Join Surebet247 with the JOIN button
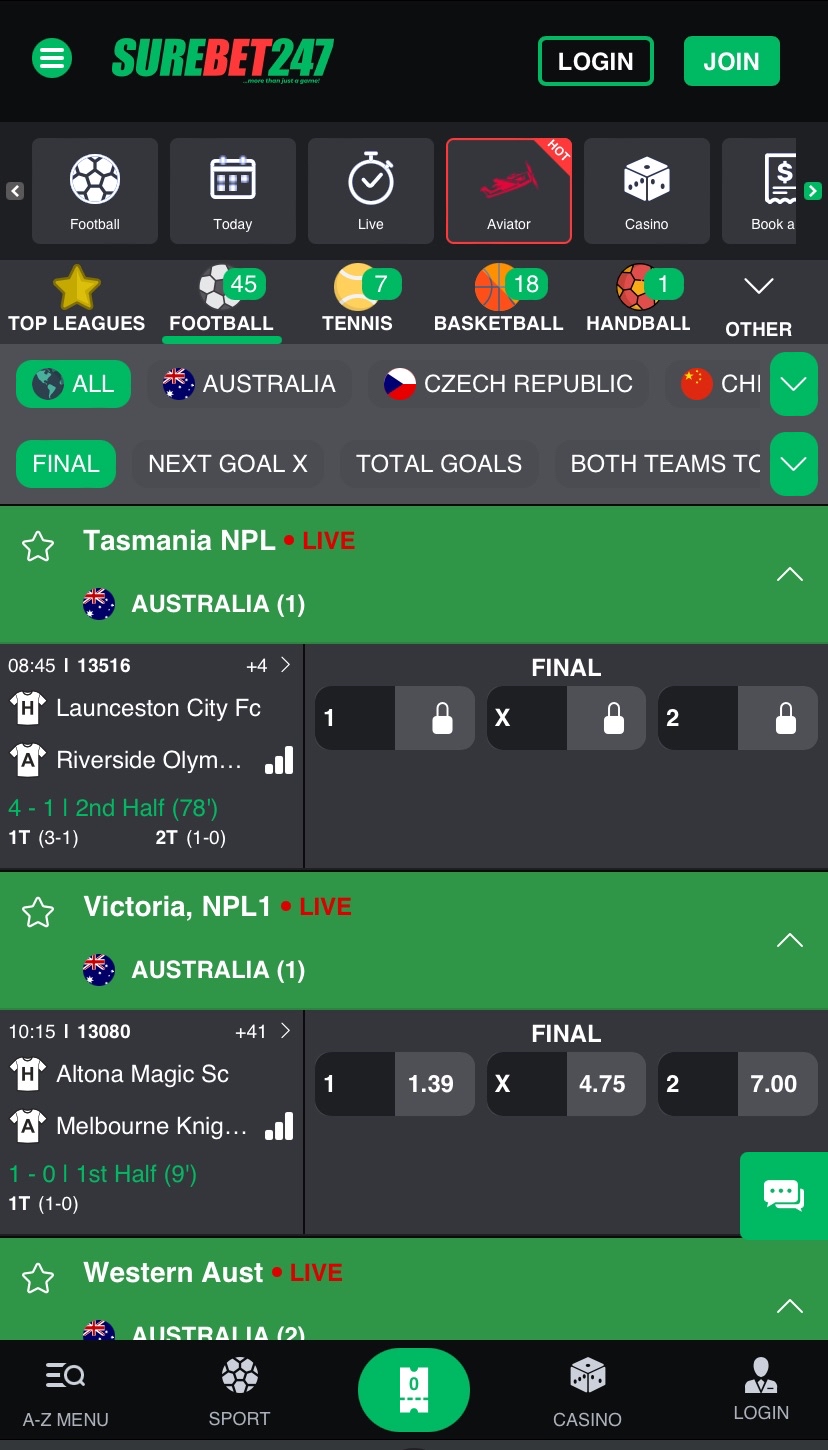The image size is (828, 1450). [731, 61]
